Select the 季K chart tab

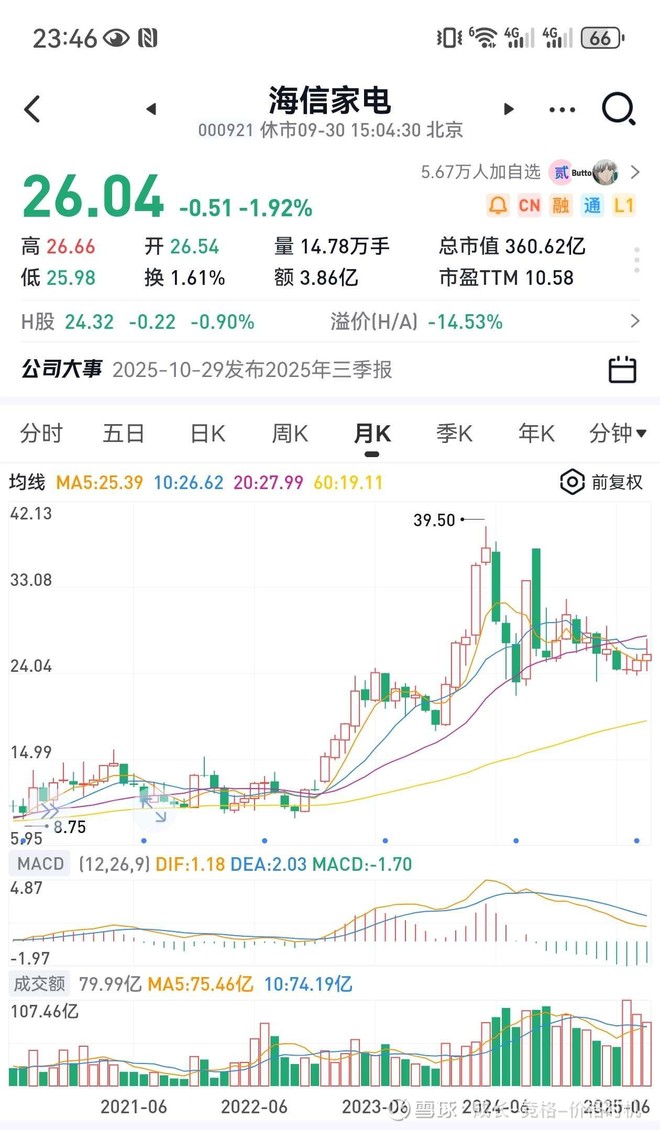click(x=454, y=433)
